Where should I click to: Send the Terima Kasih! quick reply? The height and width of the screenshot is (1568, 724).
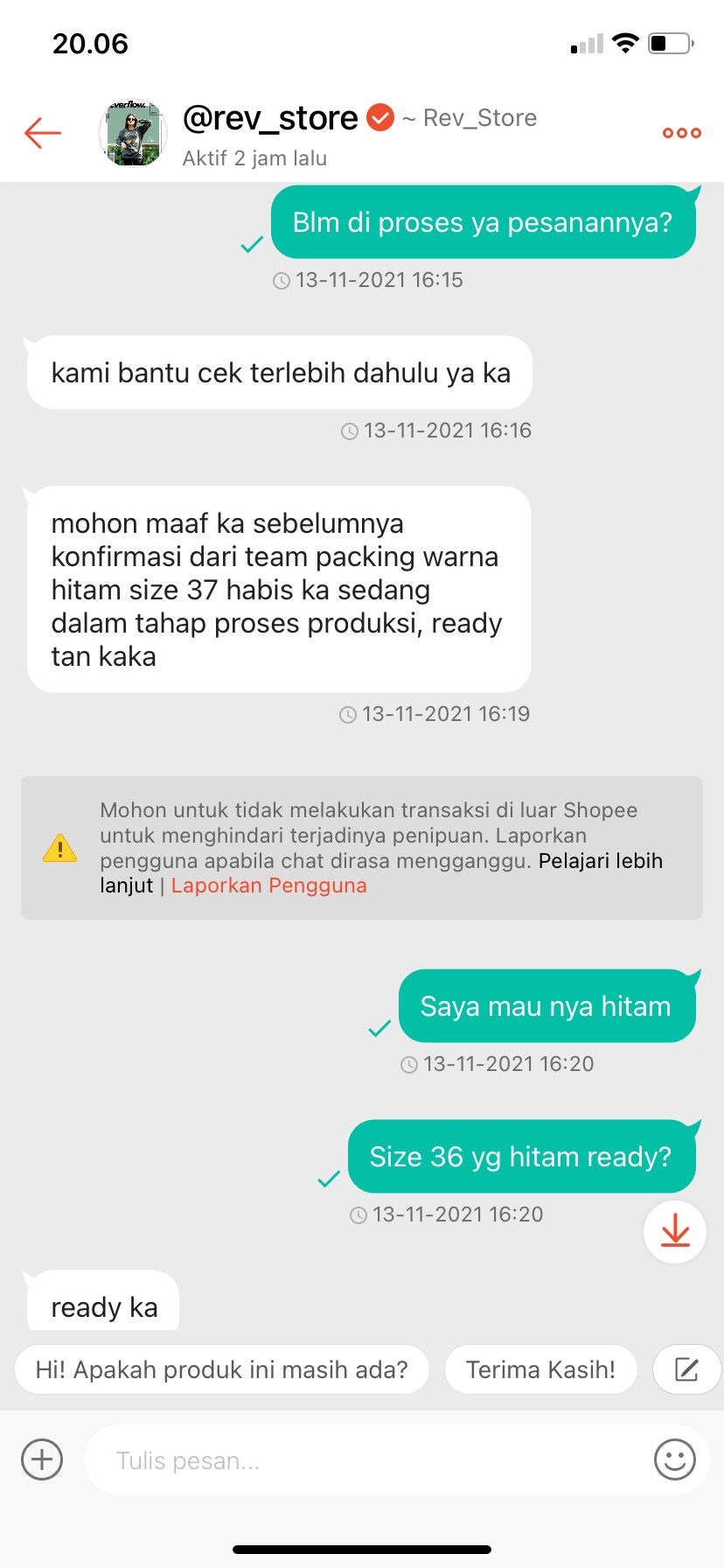click(540, 1369)
